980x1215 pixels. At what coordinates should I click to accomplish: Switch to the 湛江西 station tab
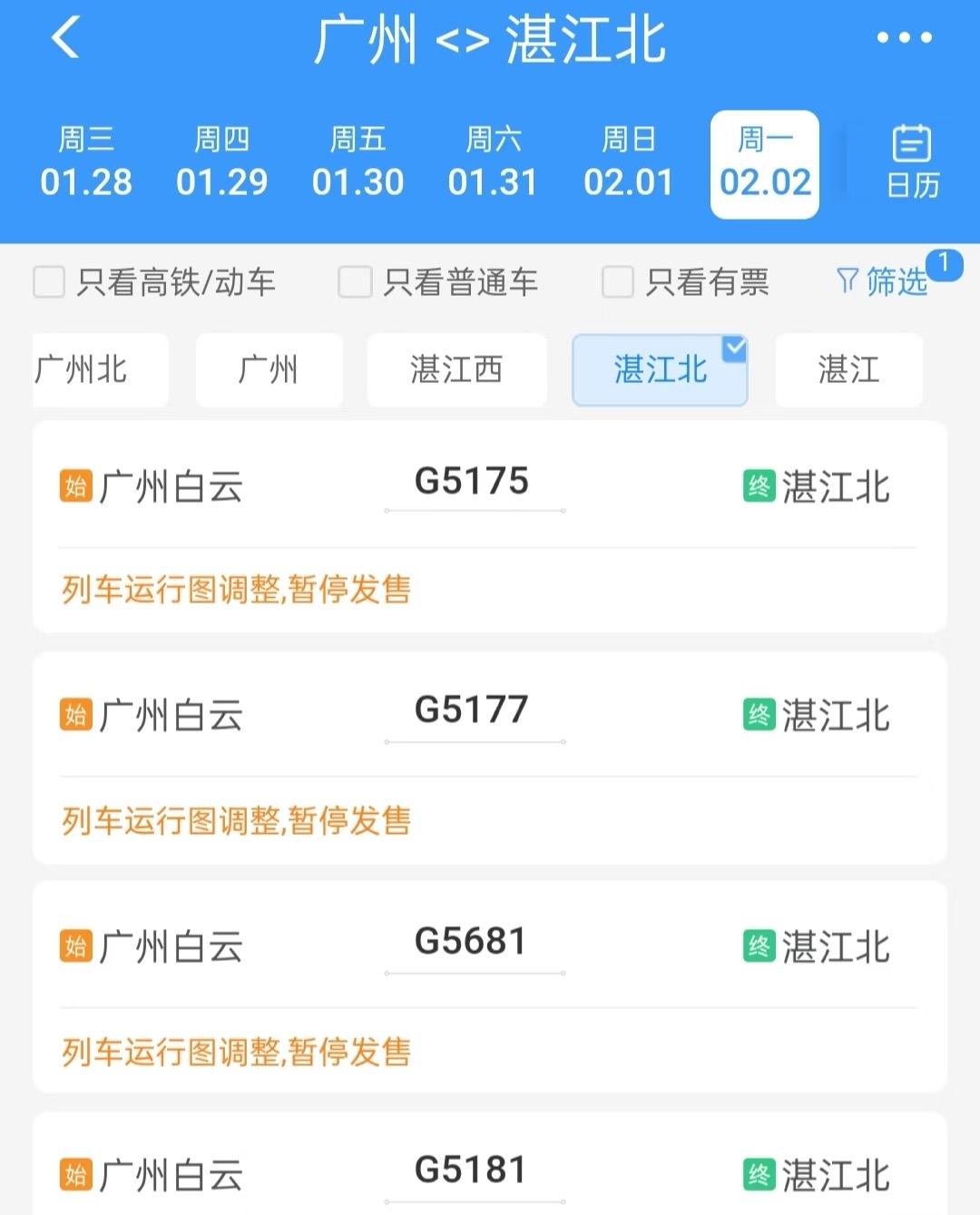click(x=456, y=369)
